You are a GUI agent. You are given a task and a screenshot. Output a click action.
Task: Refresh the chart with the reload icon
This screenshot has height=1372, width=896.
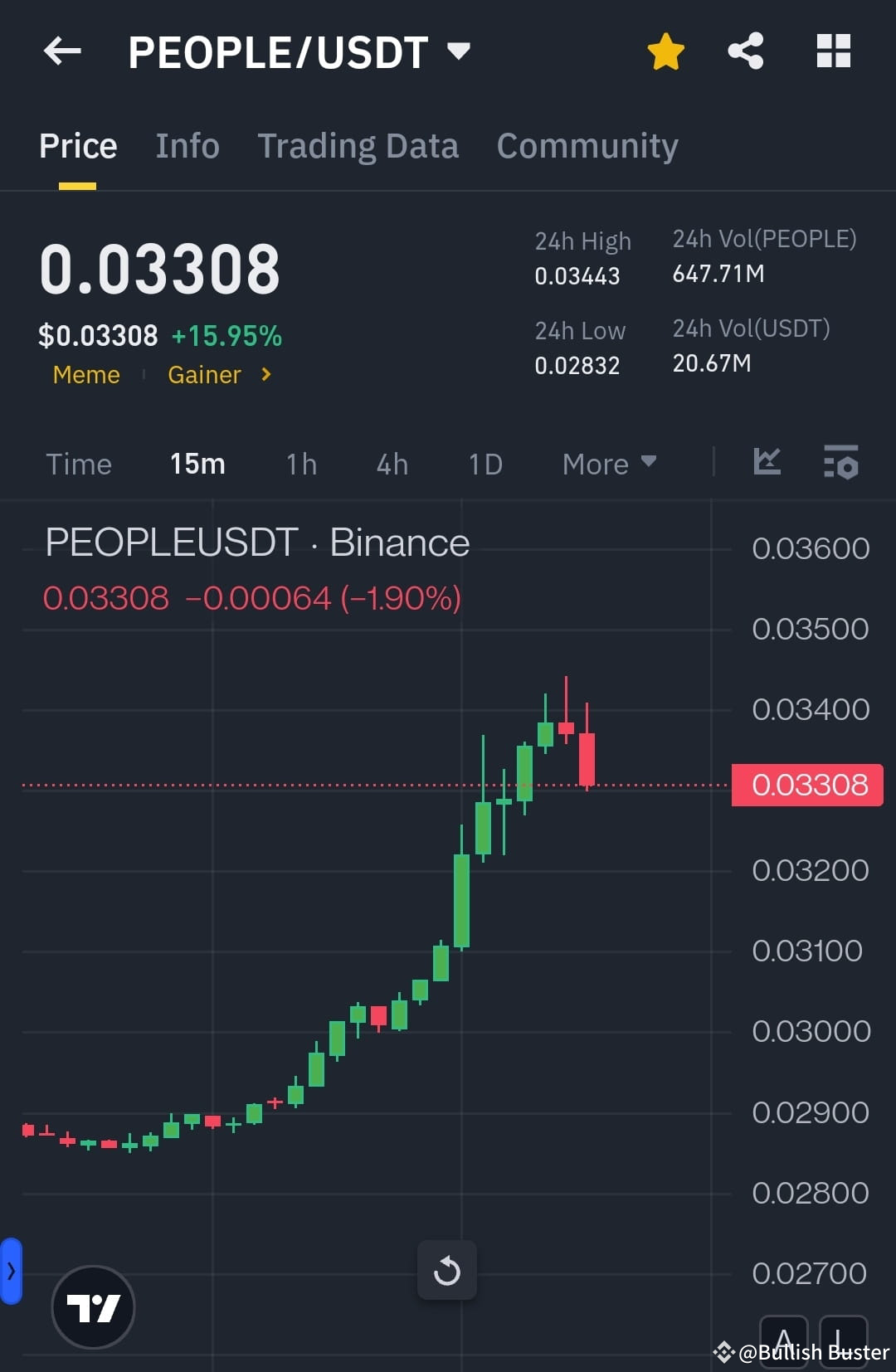448,1271
